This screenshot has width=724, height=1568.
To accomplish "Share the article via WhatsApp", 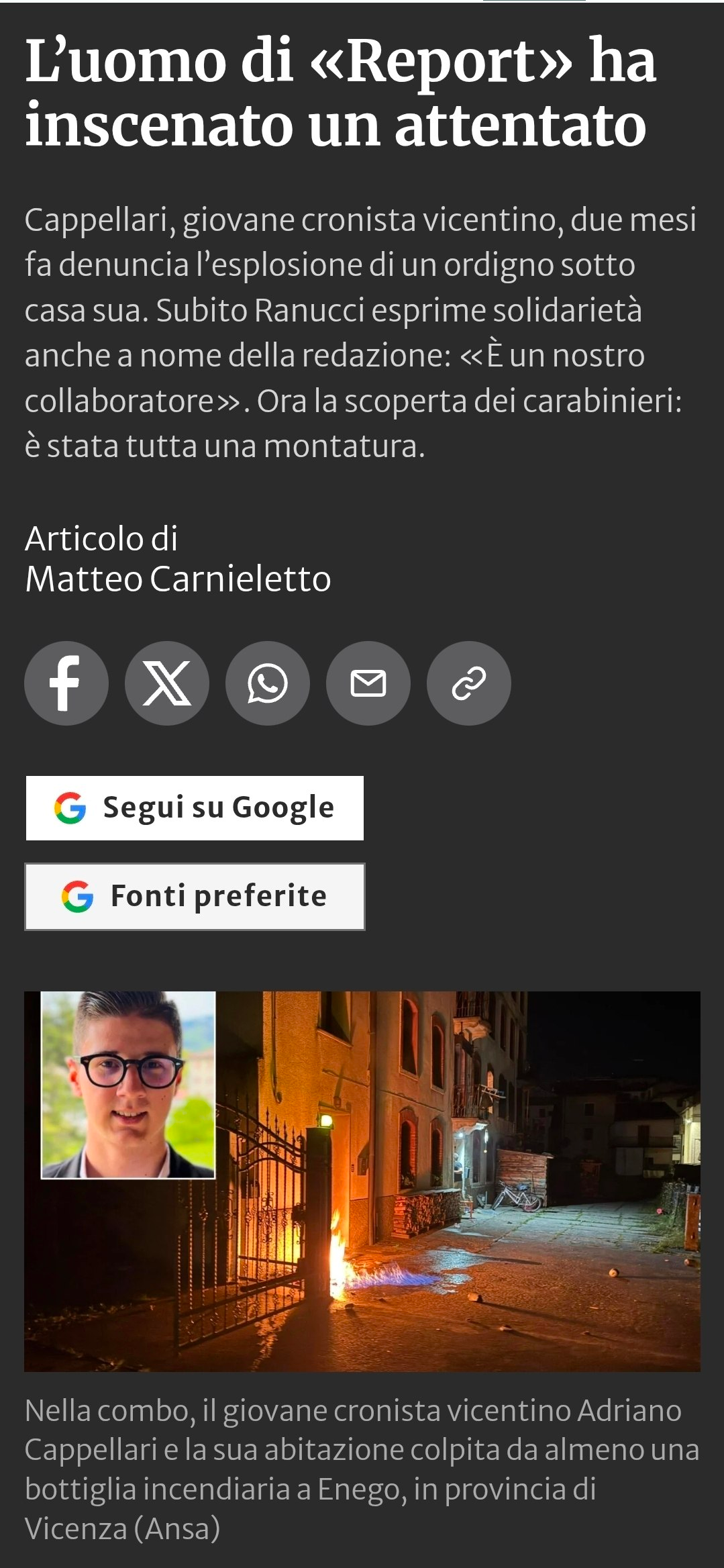I will point(268,683).
